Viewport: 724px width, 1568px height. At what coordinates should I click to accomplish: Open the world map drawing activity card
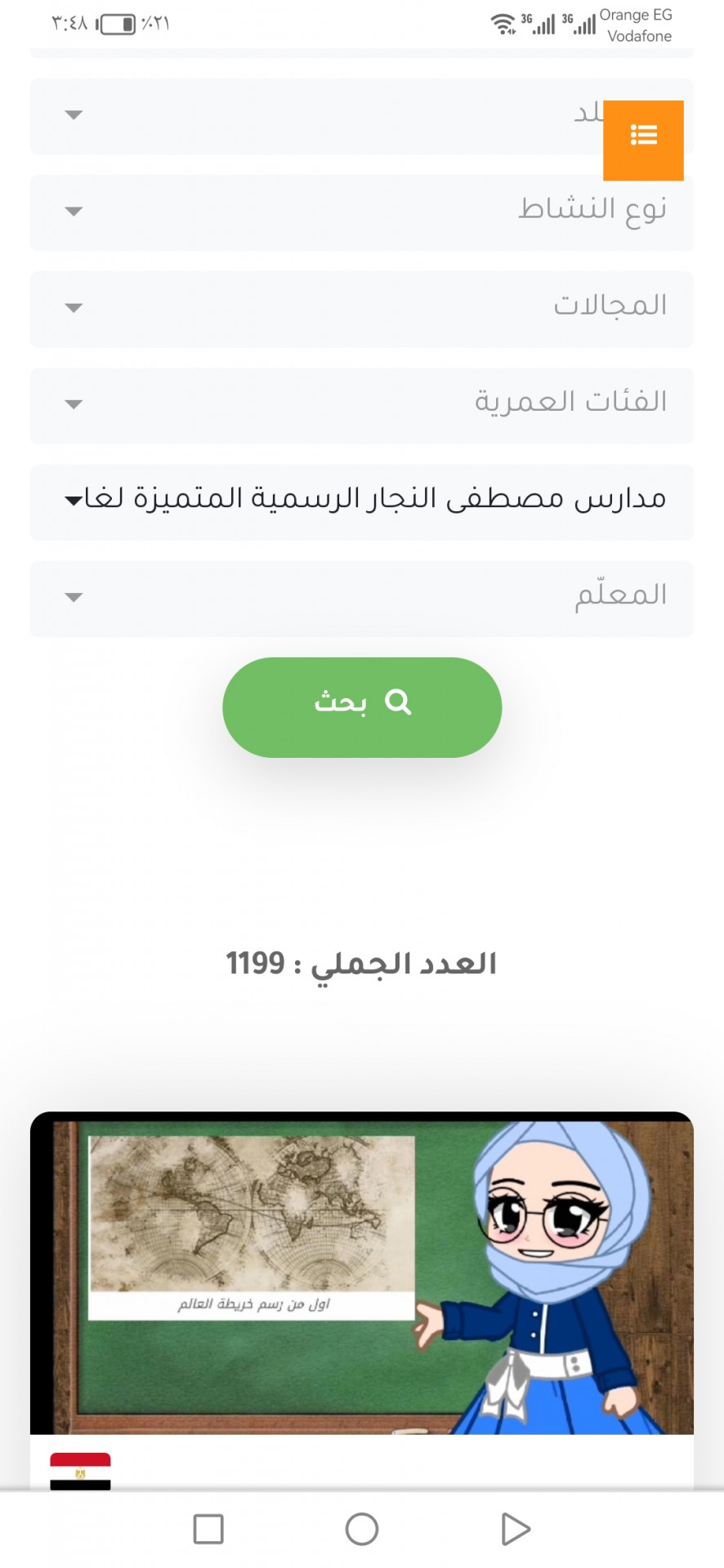[x=361, y=1272]
